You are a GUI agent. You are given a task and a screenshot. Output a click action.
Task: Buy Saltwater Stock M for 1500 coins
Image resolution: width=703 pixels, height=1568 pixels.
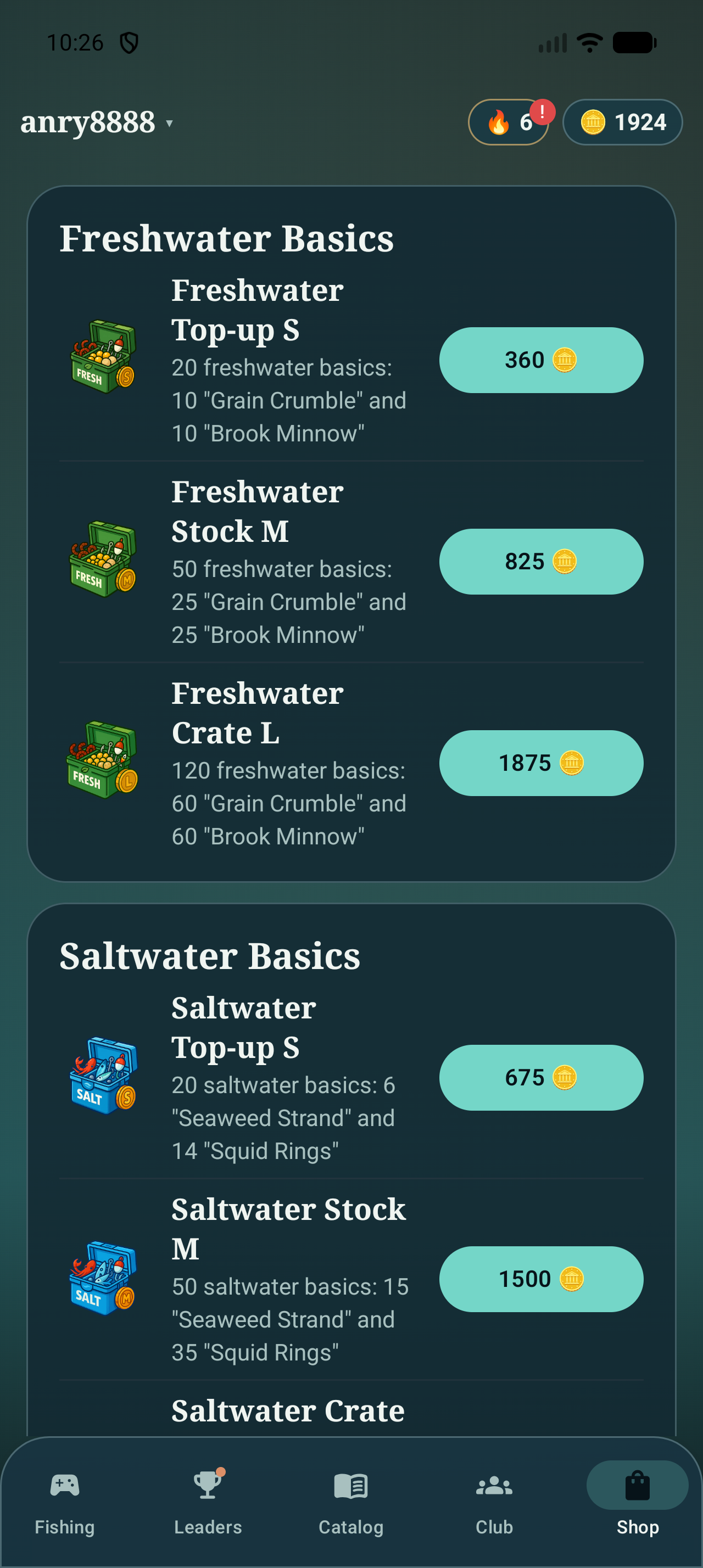[540, 1279]
